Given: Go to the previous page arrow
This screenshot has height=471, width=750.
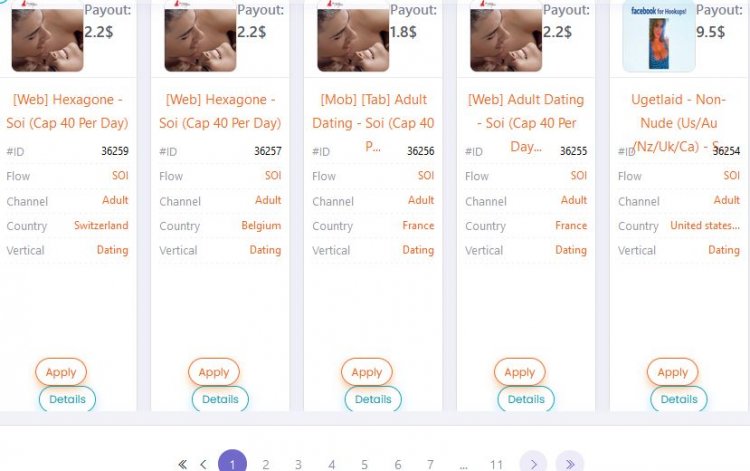Looking at the screenshot, I should (203, 464).
